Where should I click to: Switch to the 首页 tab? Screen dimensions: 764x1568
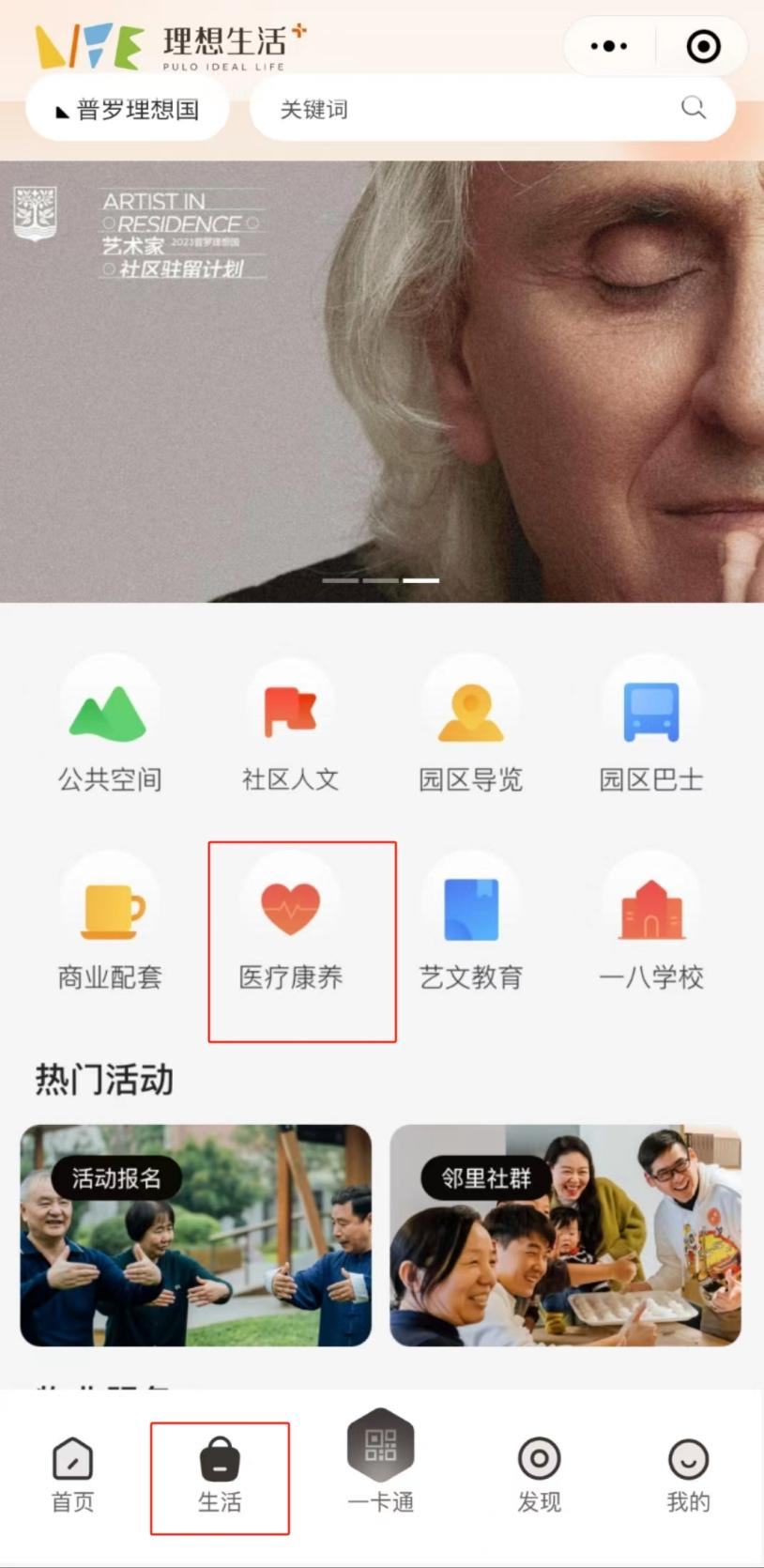tap(72, 1475)
